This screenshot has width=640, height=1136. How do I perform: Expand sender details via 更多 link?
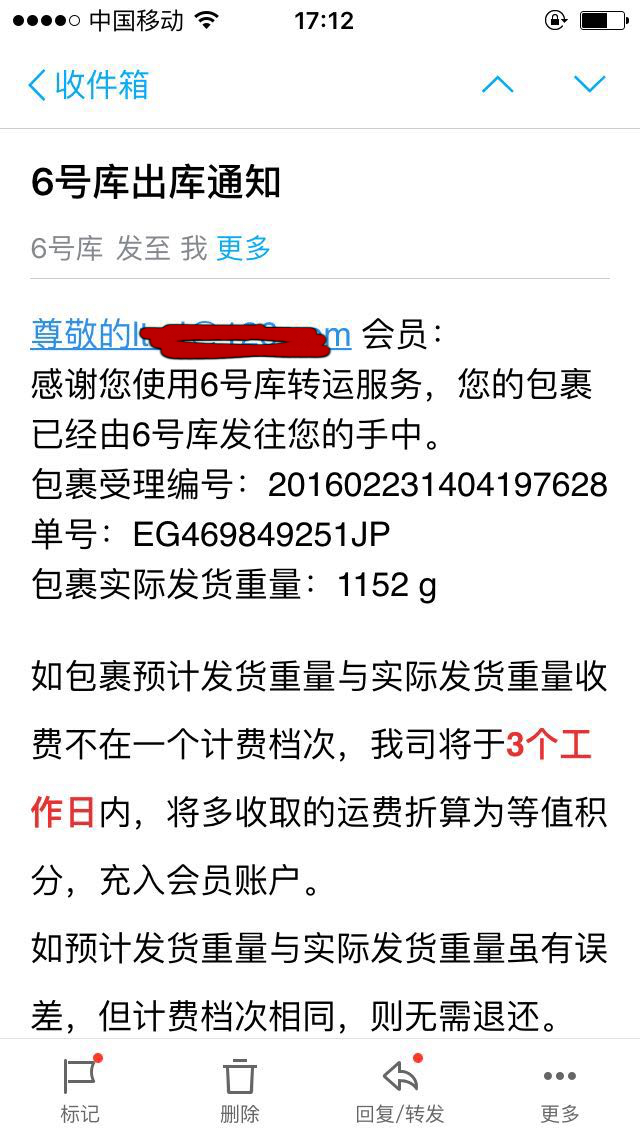pos(244,248)
